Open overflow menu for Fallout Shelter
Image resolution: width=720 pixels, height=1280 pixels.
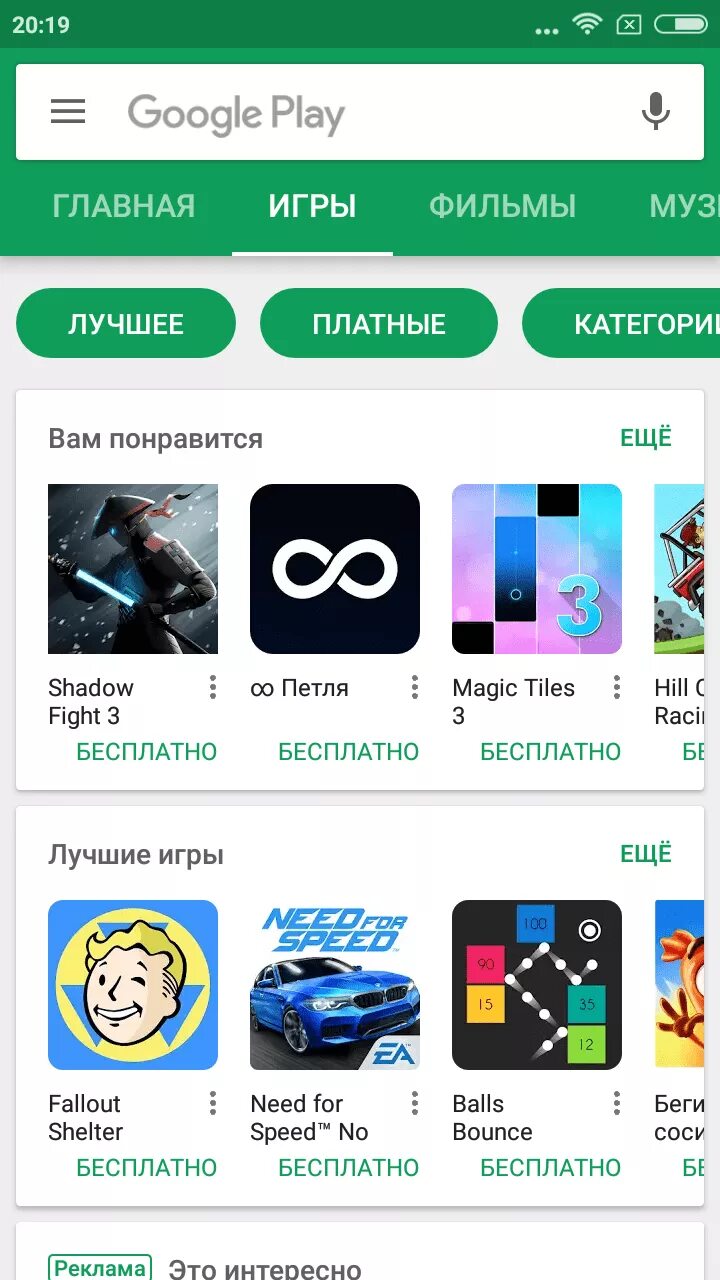click(x=212, y=1103)
